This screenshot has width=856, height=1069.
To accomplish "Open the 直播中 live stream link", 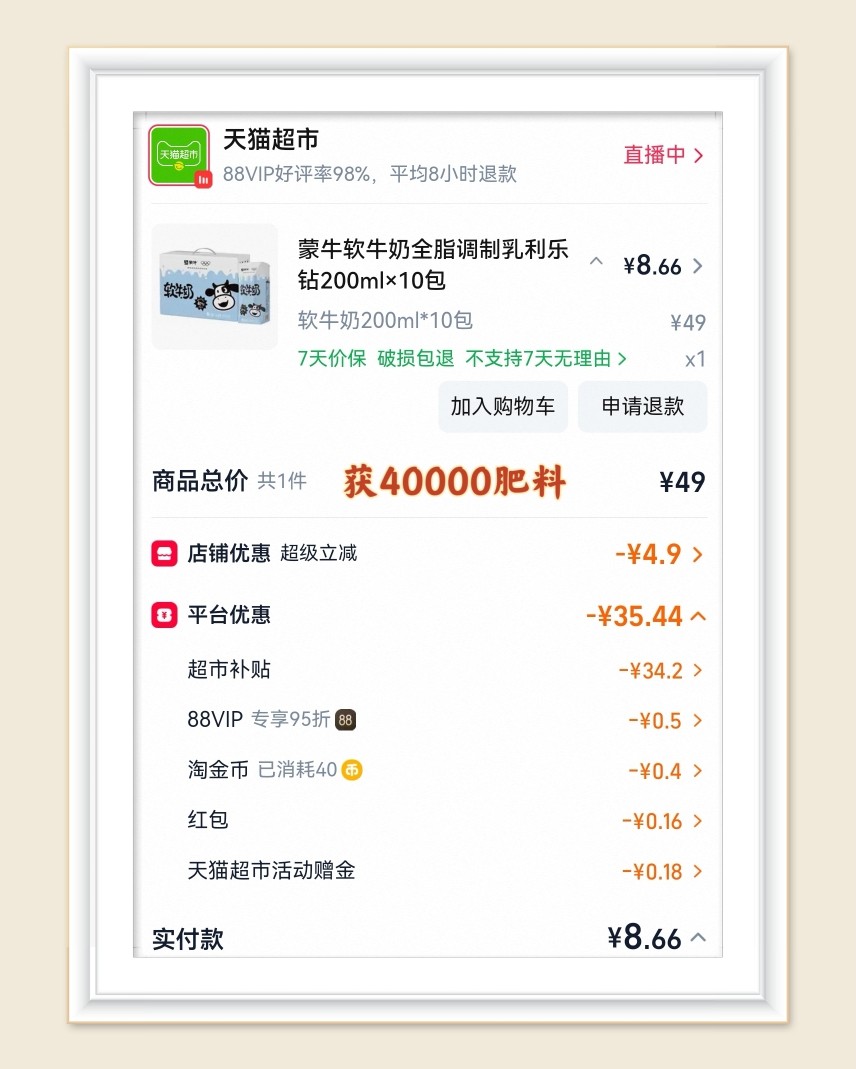I will [654, 156].
